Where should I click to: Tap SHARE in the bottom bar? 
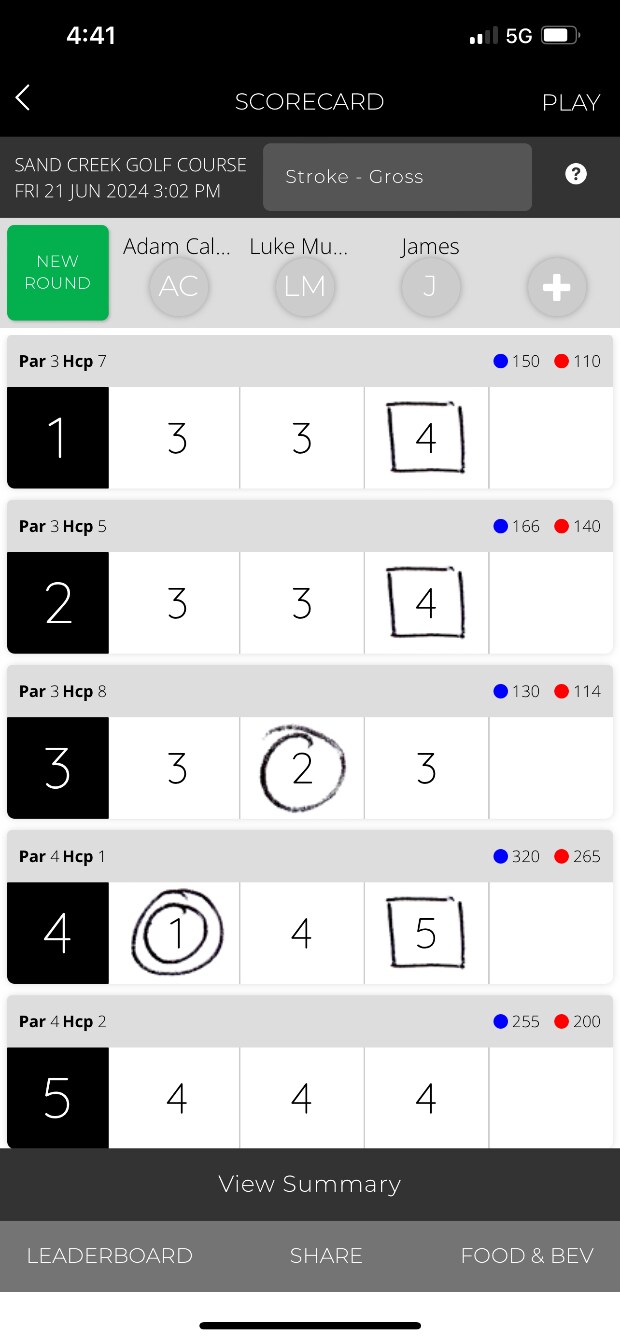tap(326, 1256)
